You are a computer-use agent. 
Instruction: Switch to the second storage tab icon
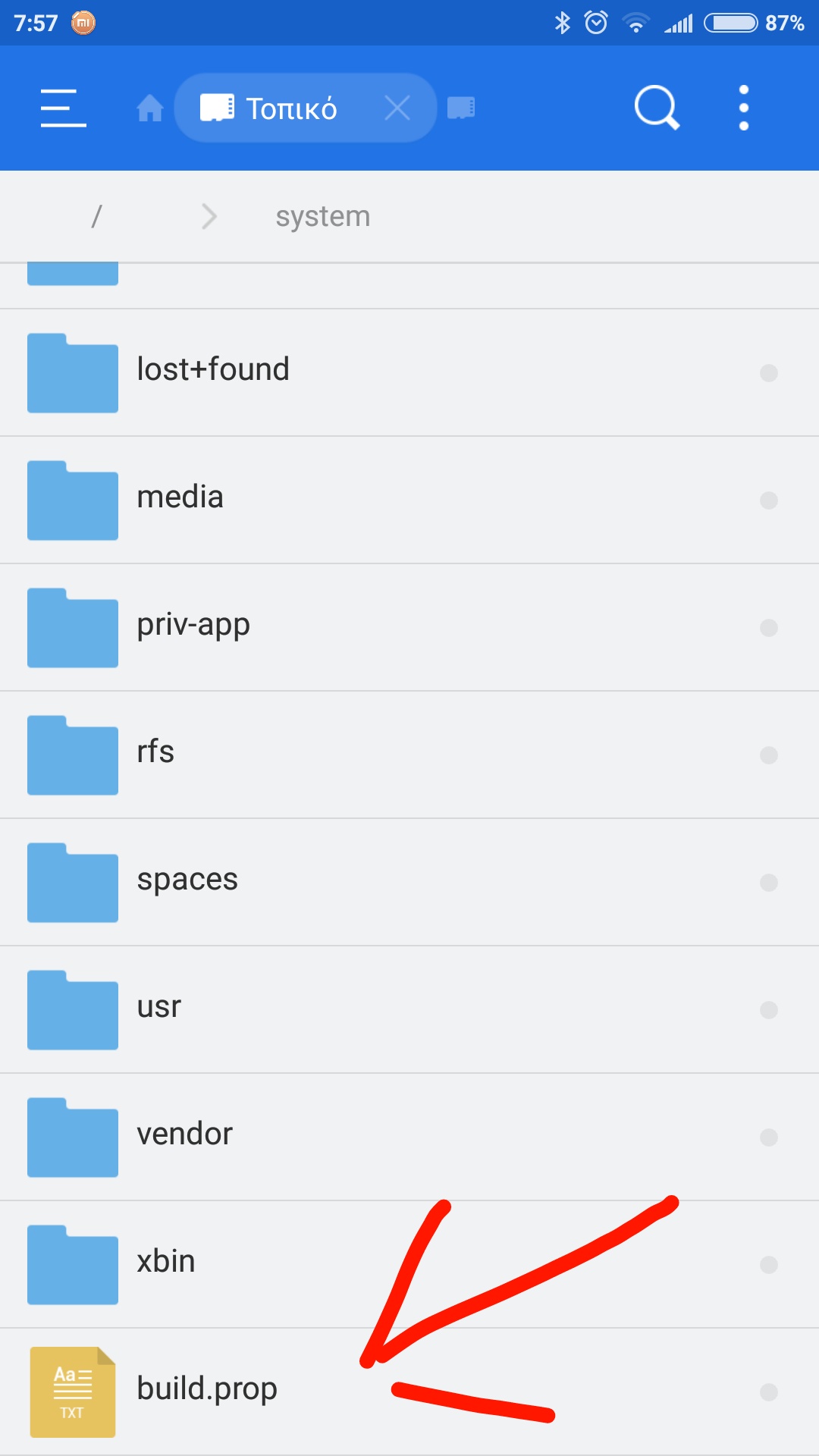point(461,108)
